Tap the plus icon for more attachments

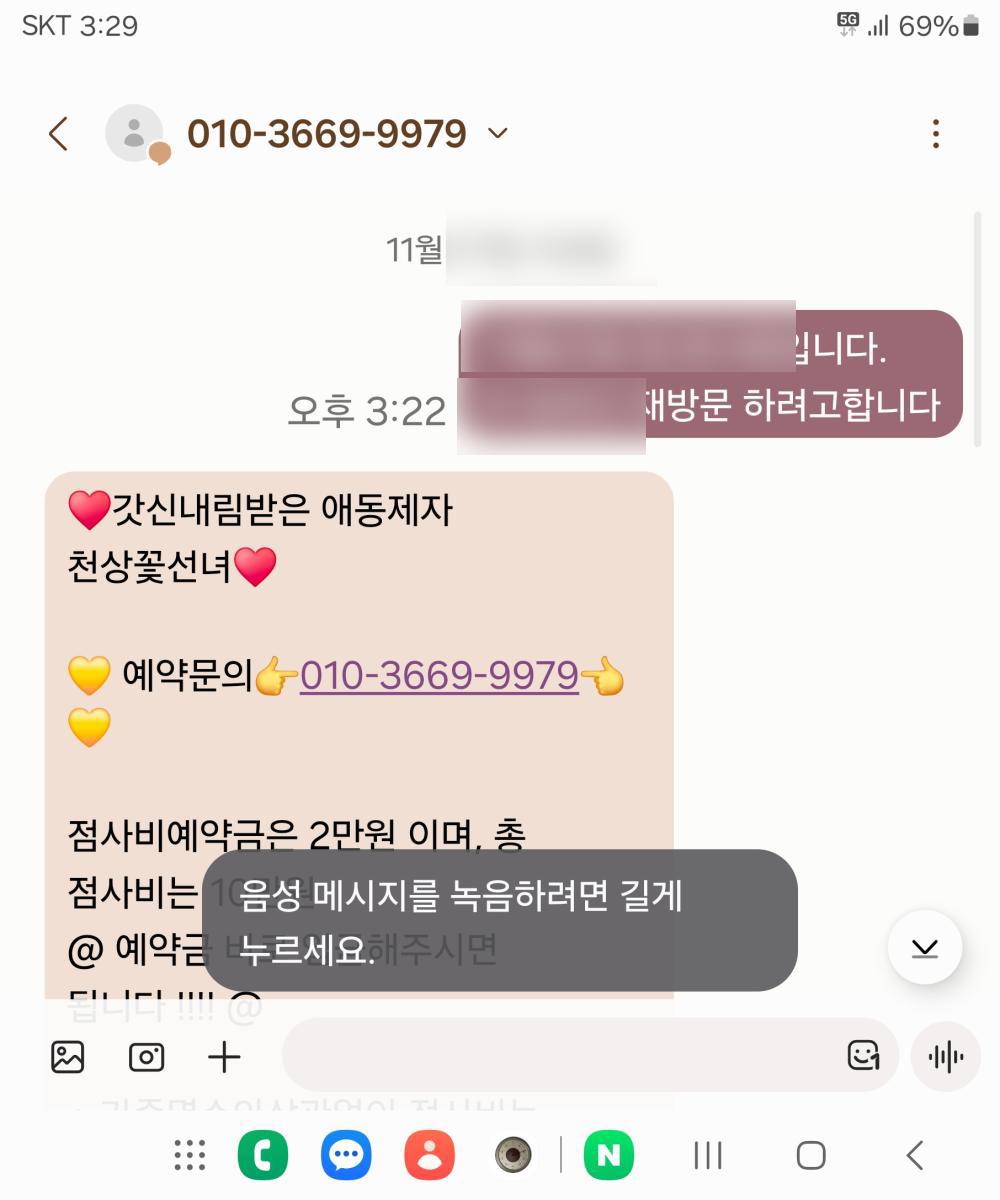225,1057
